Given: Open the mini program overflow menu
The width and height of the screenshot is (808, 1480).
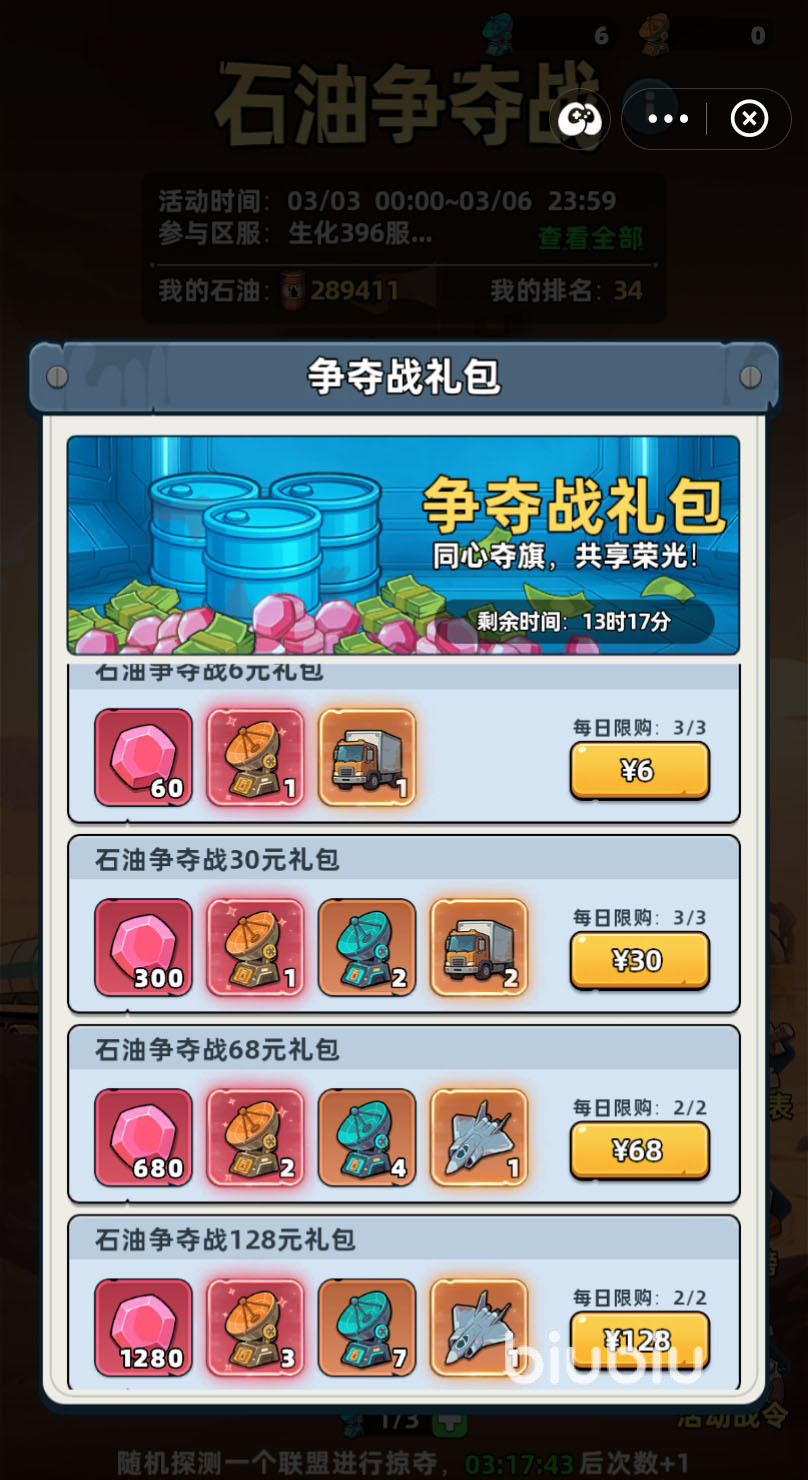Looking at the screenshot, I should coord(668,119).
